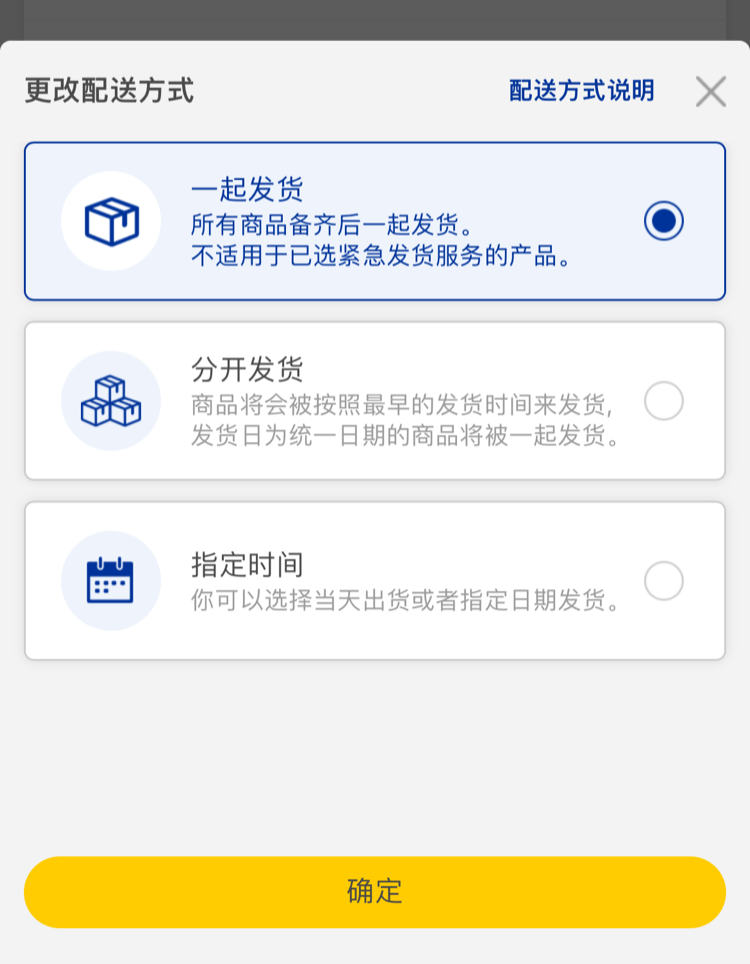Image resolution: width=750 pixels, height=964 pixels.
Task: Confirm with the 确定 button
Action: pos(375,891)
